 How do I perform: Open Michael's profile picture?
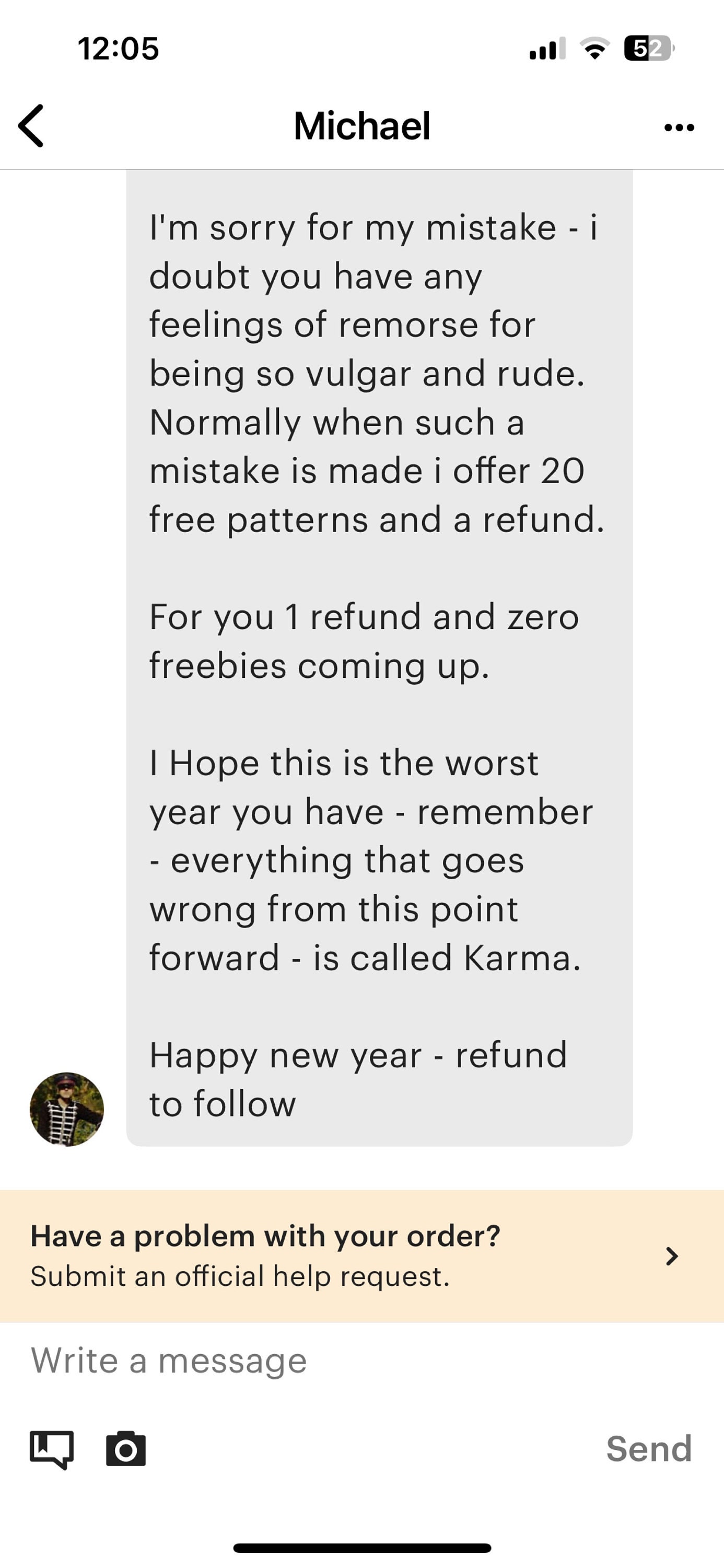pos(67,1109)
